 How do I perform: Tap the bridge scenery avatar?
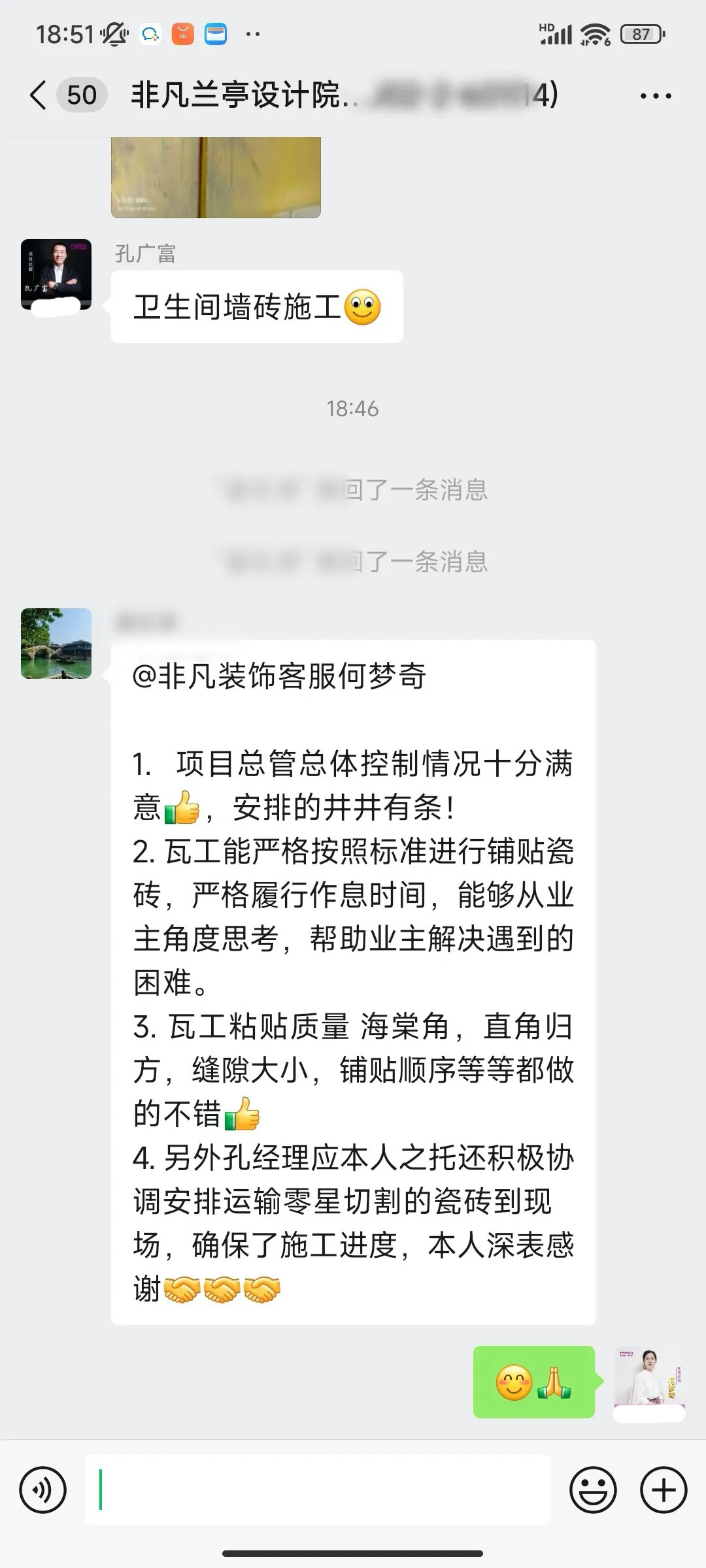(x=56, y=644)
